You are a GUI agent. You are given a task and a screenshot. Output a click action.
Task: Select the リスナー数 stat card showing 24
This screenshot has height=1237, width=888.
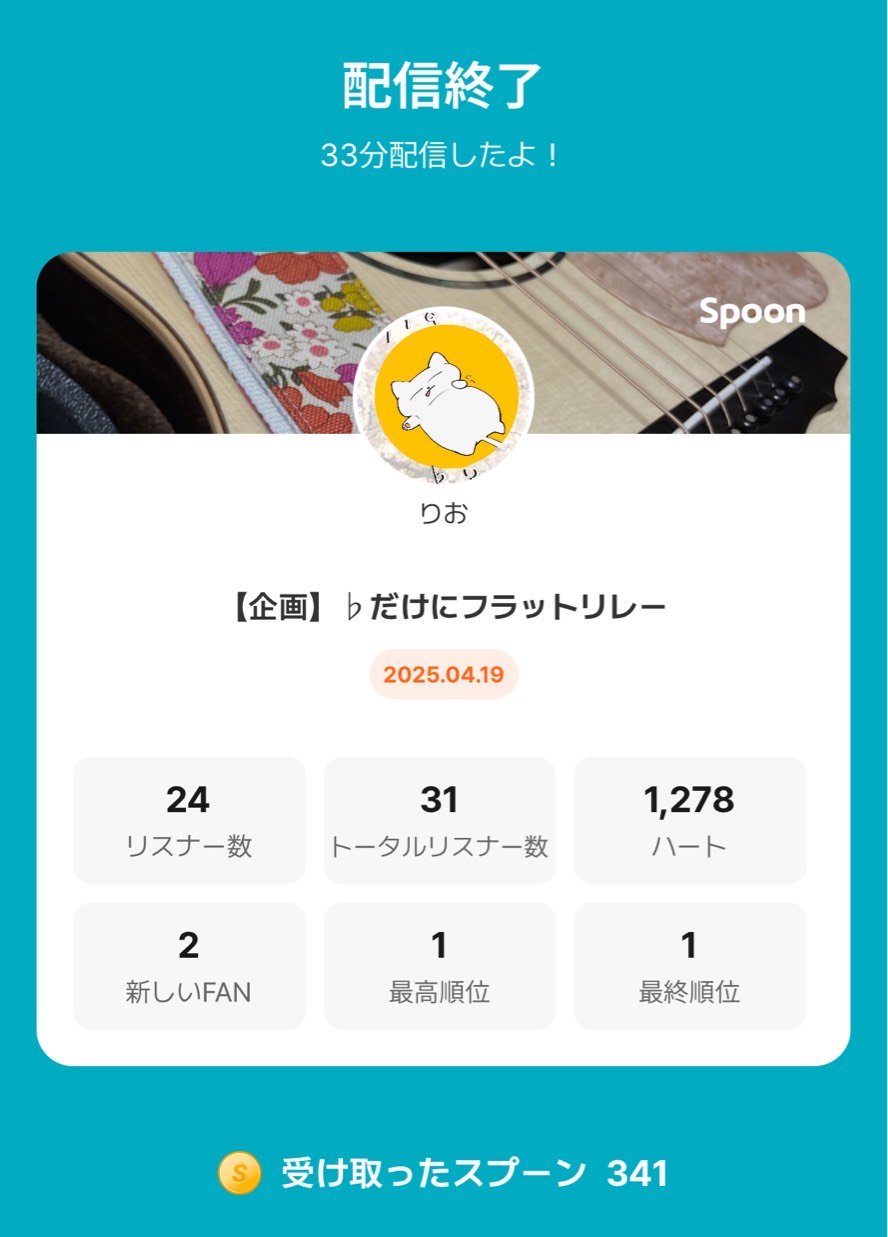pos(188,820)
